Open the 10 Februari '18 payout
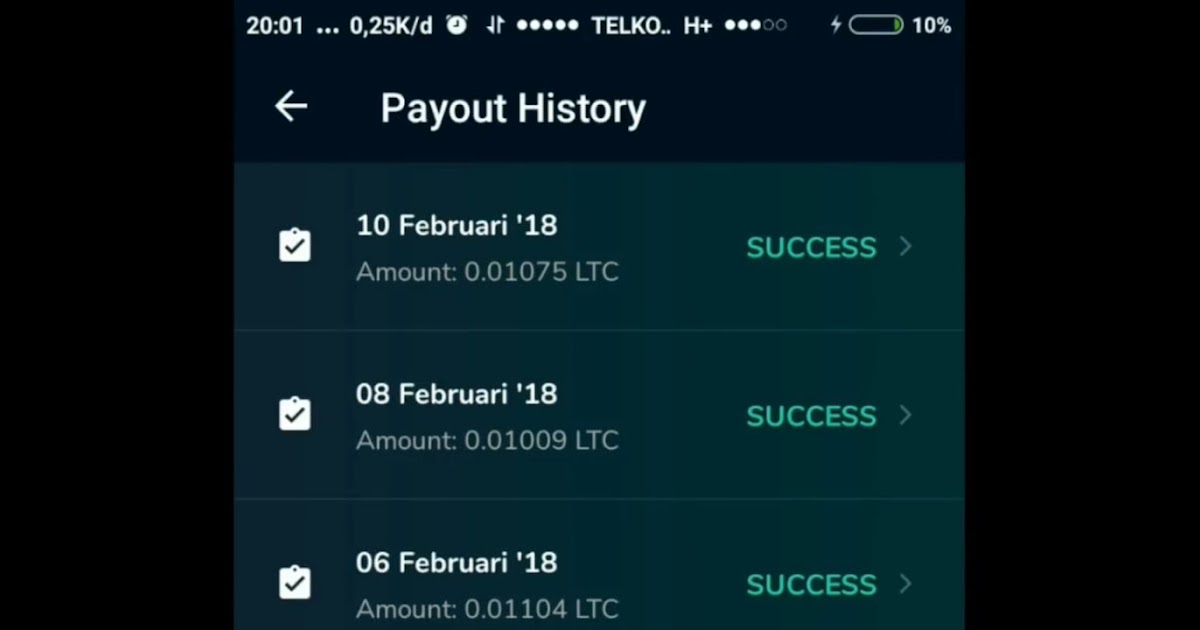 599,247
